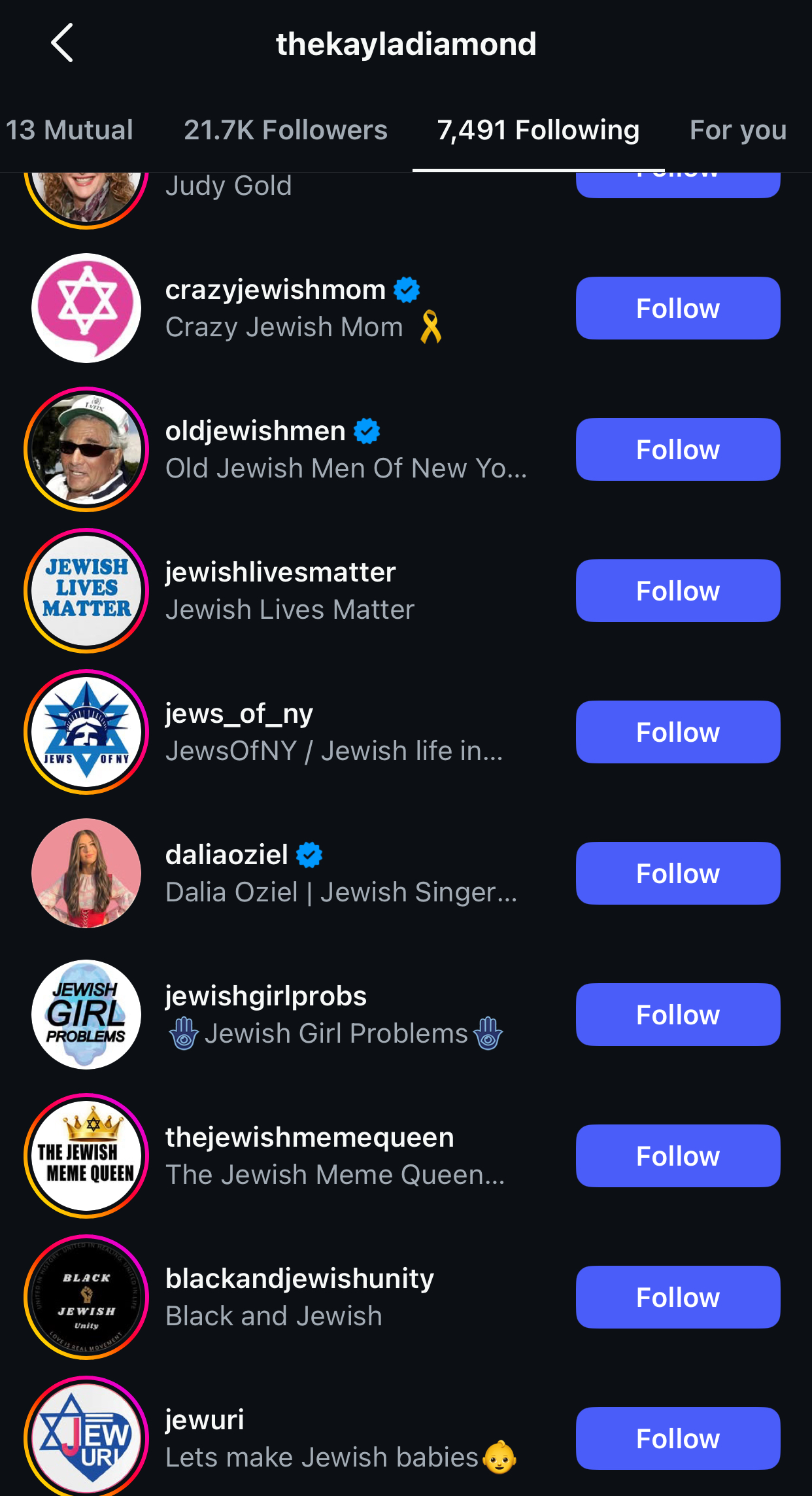Follow jewishgirlprobs
812x1496 pixels.
tap(678, 1015)
